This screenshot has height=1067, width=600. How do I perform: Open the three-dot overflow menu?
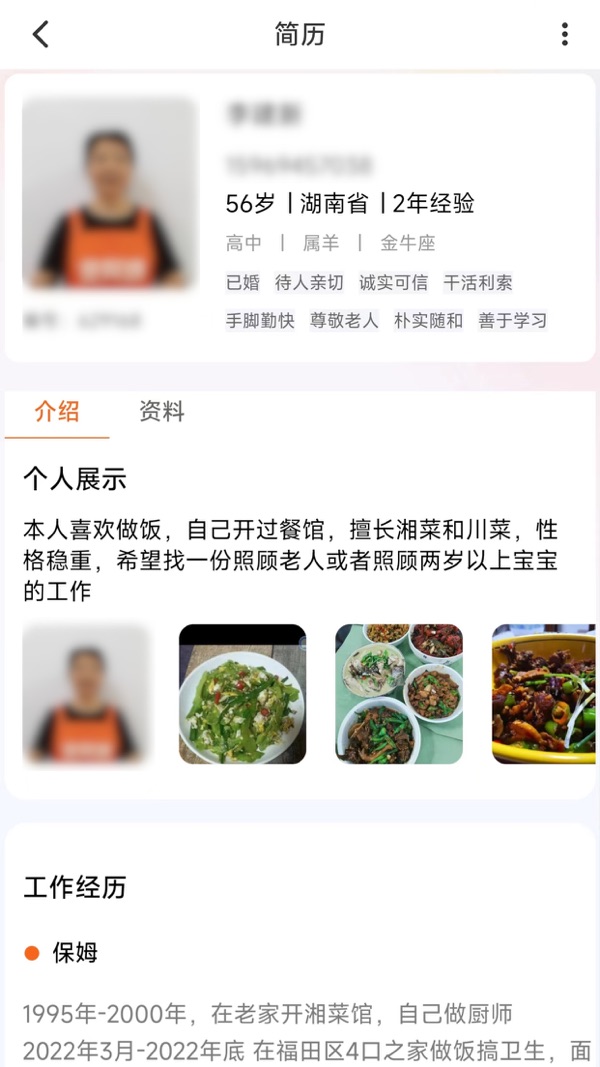click(564, 35)
